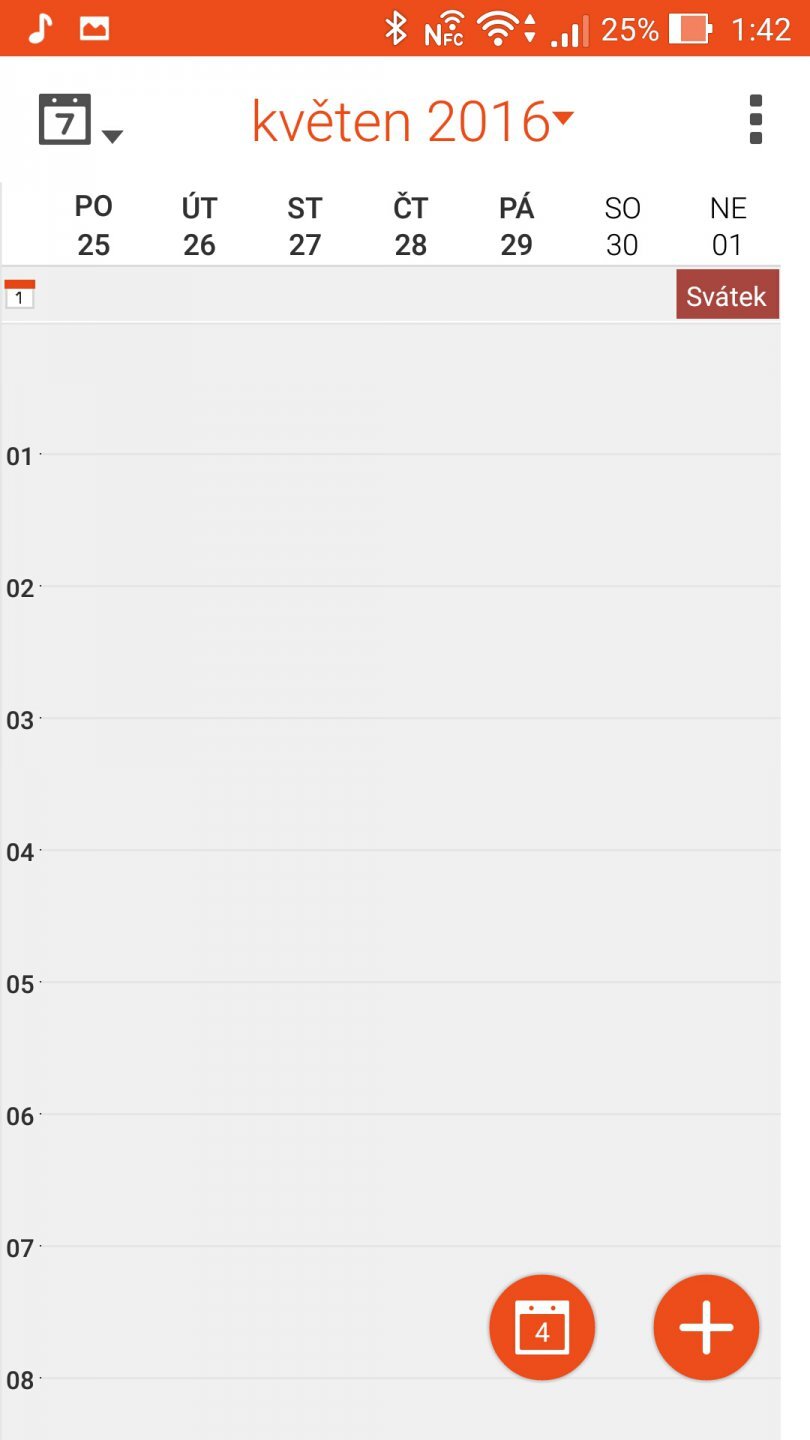Select Tuesday 26 in the week header

(x=199, y=226)
